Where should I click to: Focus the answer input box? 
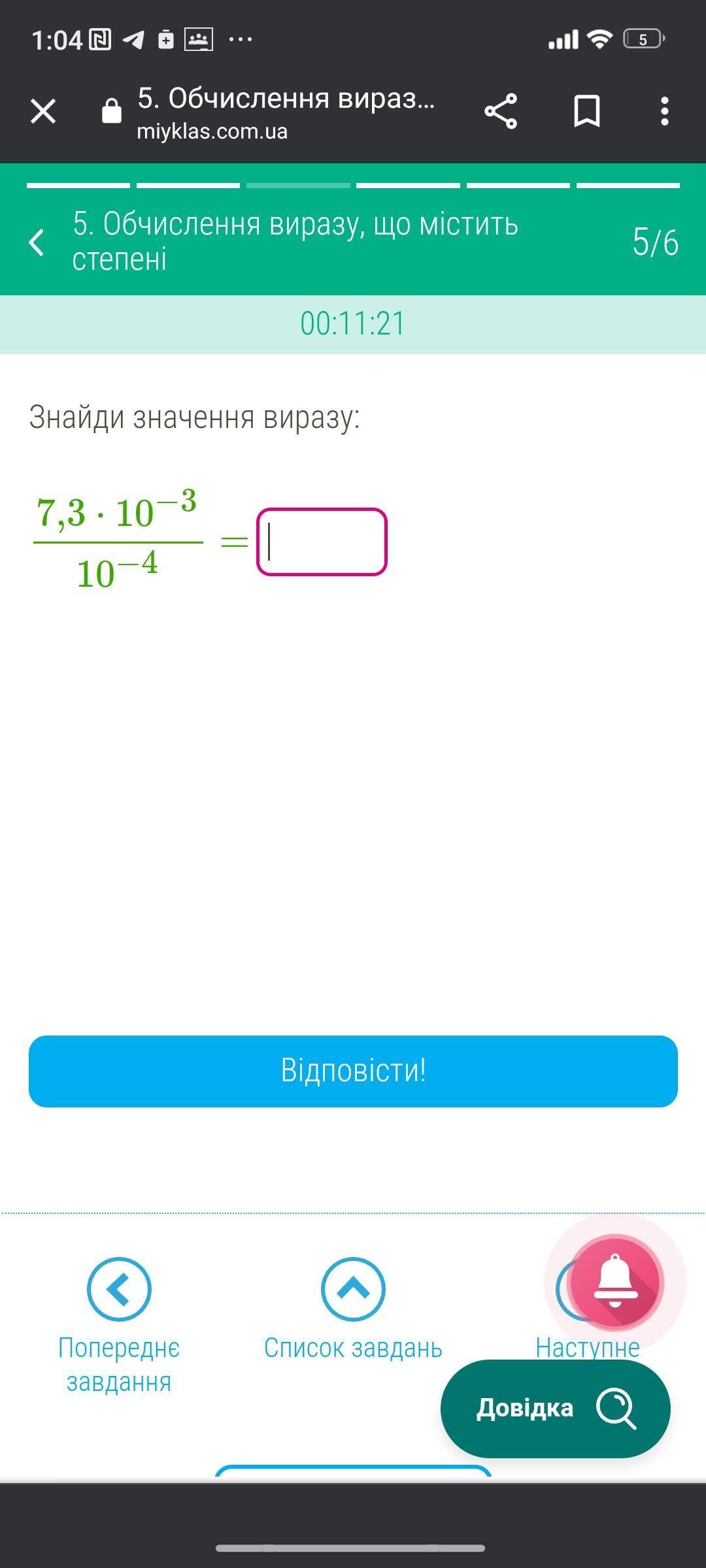[322, 542]
